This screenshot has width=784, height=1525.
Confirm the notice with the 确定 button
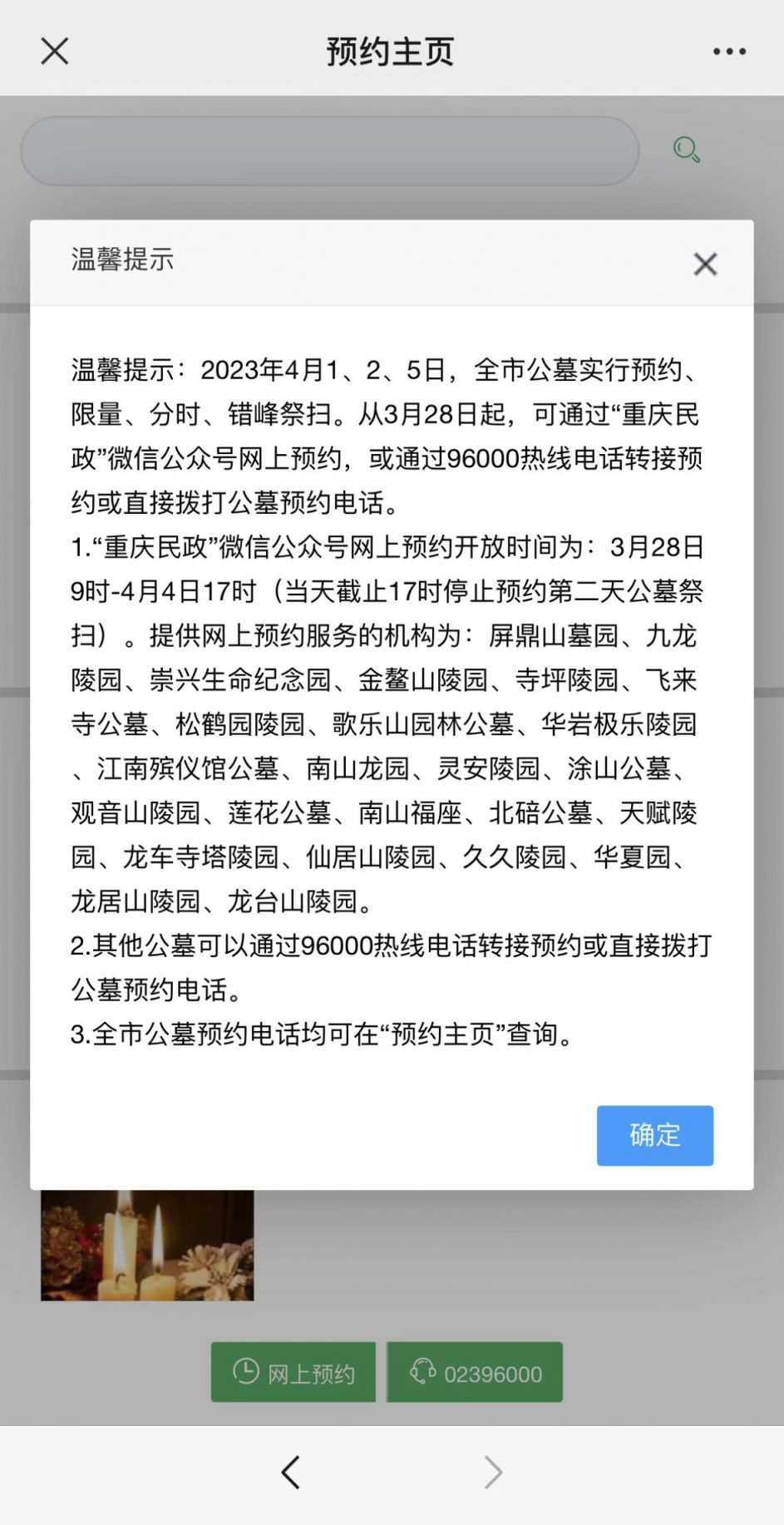click(654, 1135)
